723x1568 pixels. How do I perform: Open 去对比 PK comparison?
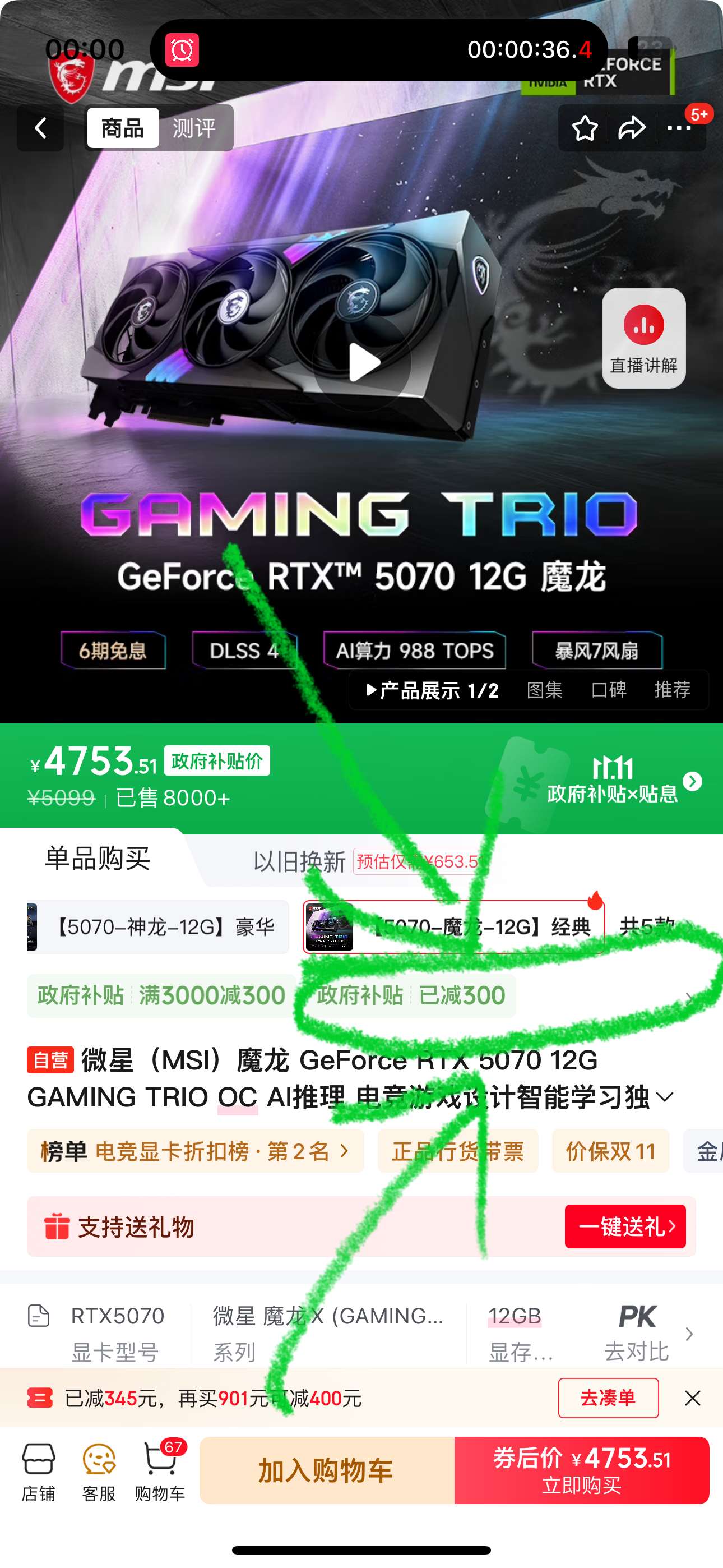637,1332
